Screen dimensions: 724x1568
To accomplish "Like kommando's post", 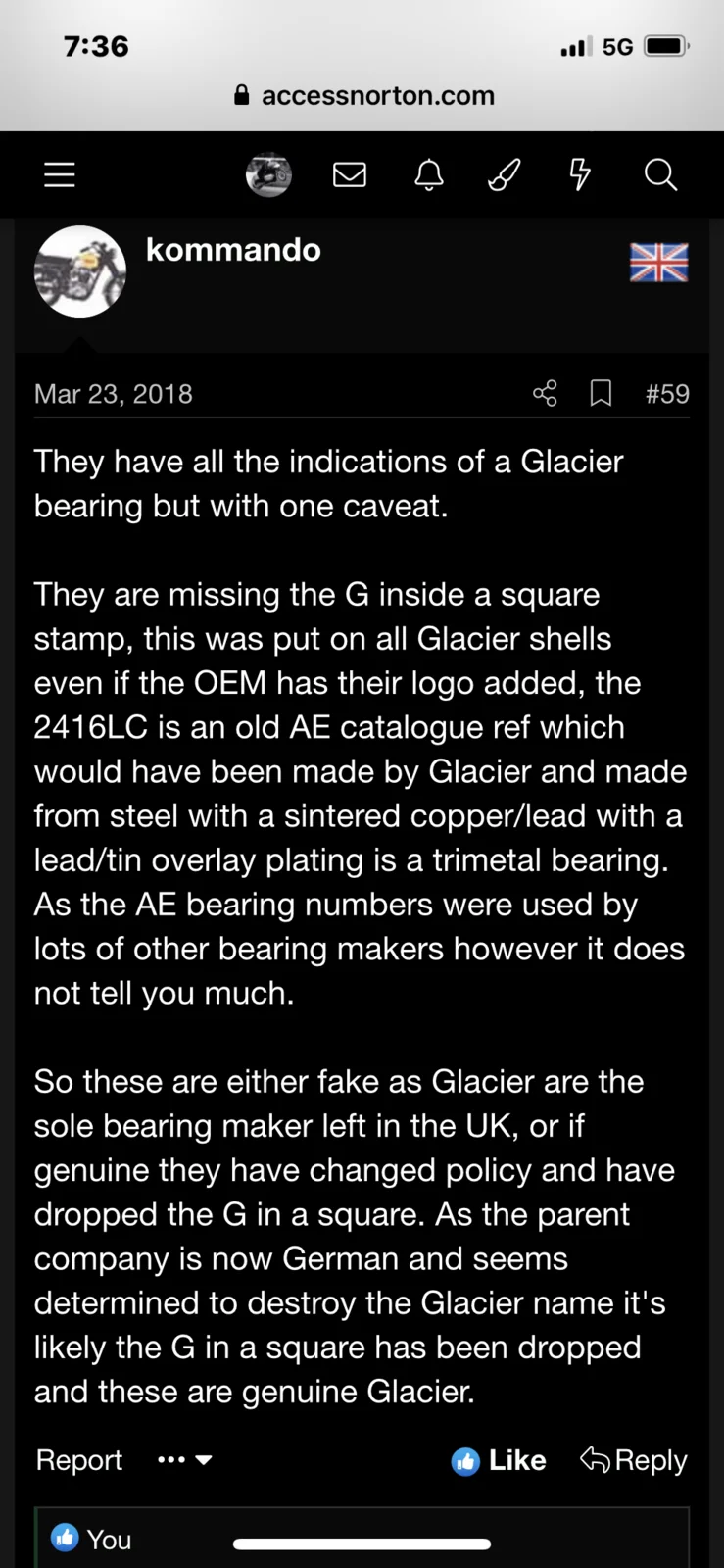I will pos(499,1460).
